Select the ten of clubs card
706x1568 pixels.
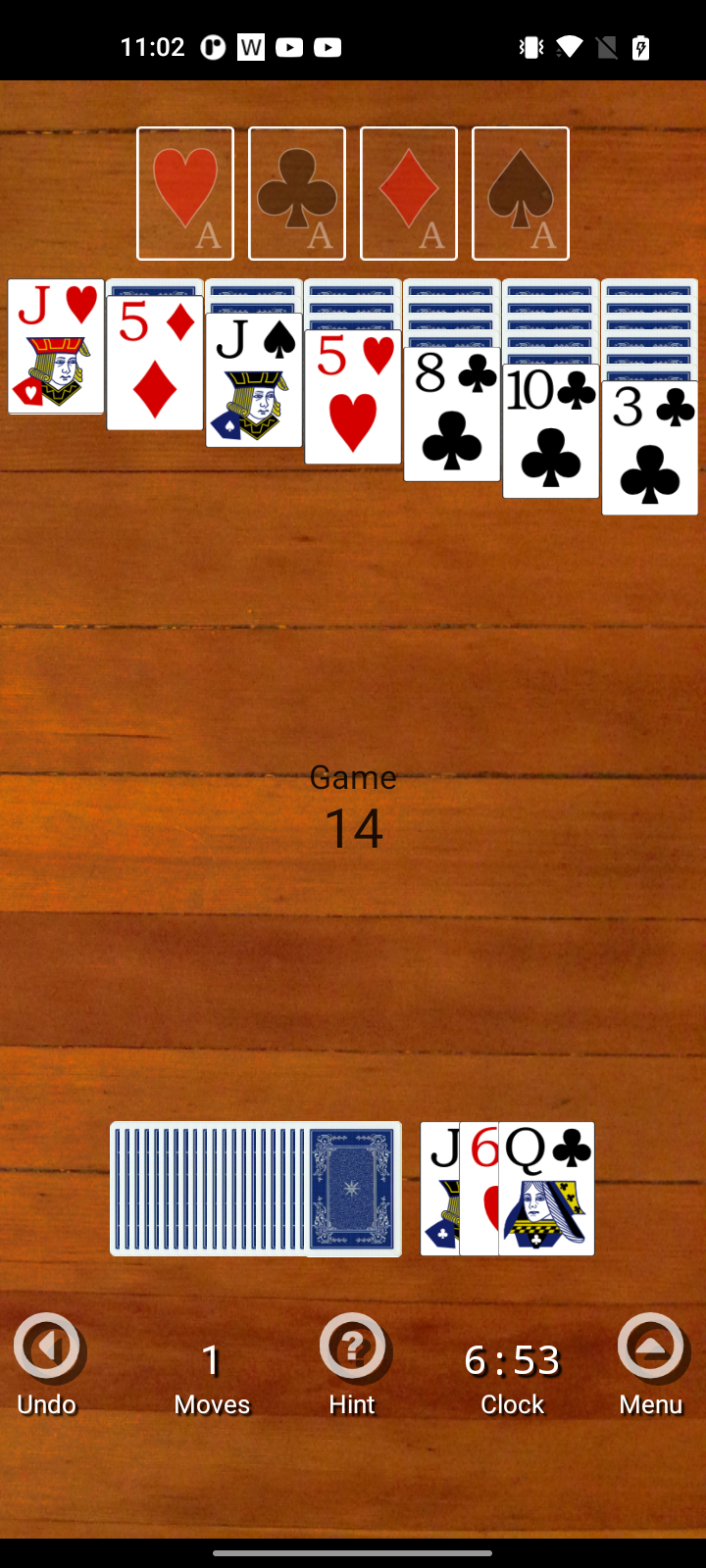[x=551, y=431]
